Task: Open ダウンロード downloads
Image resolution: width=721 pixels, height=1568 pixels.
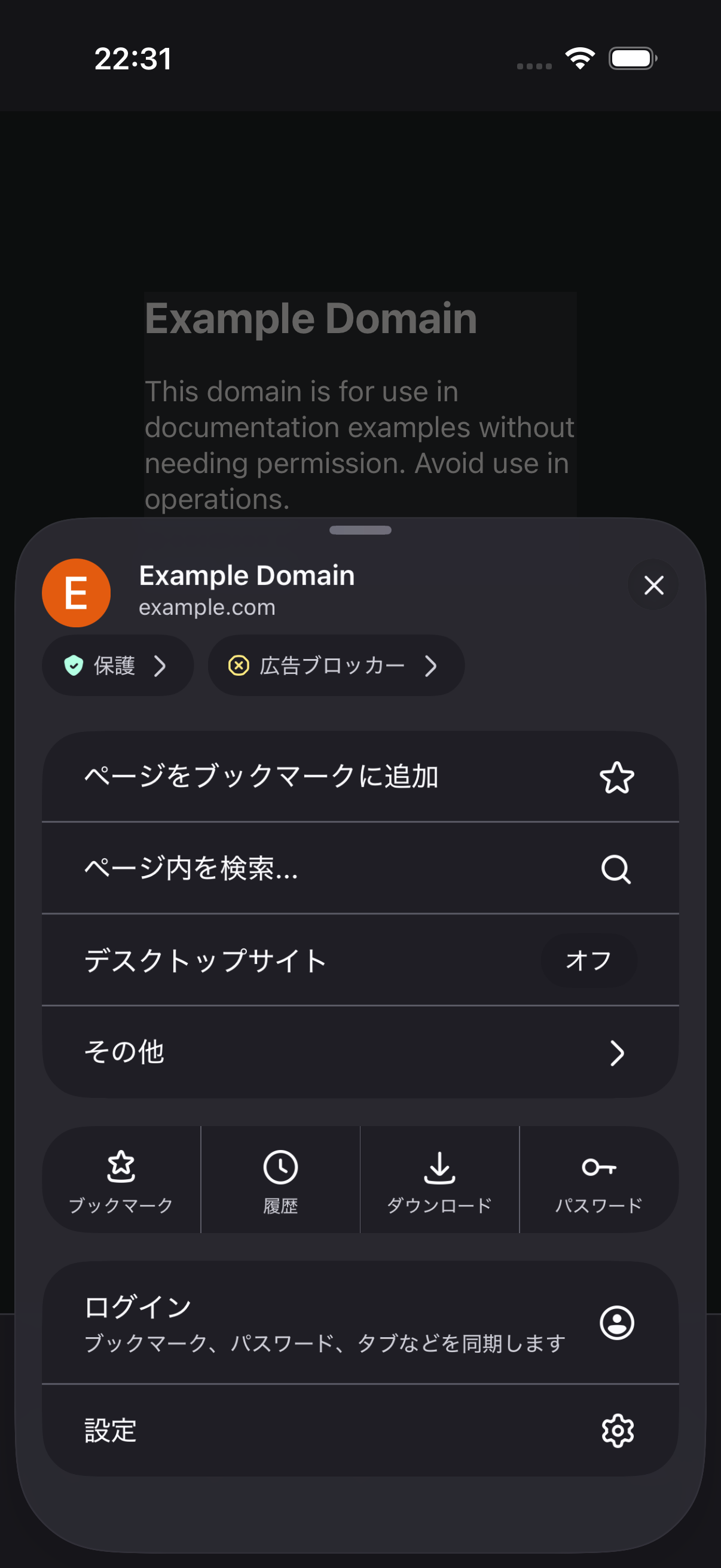Action: point(439,1180)
